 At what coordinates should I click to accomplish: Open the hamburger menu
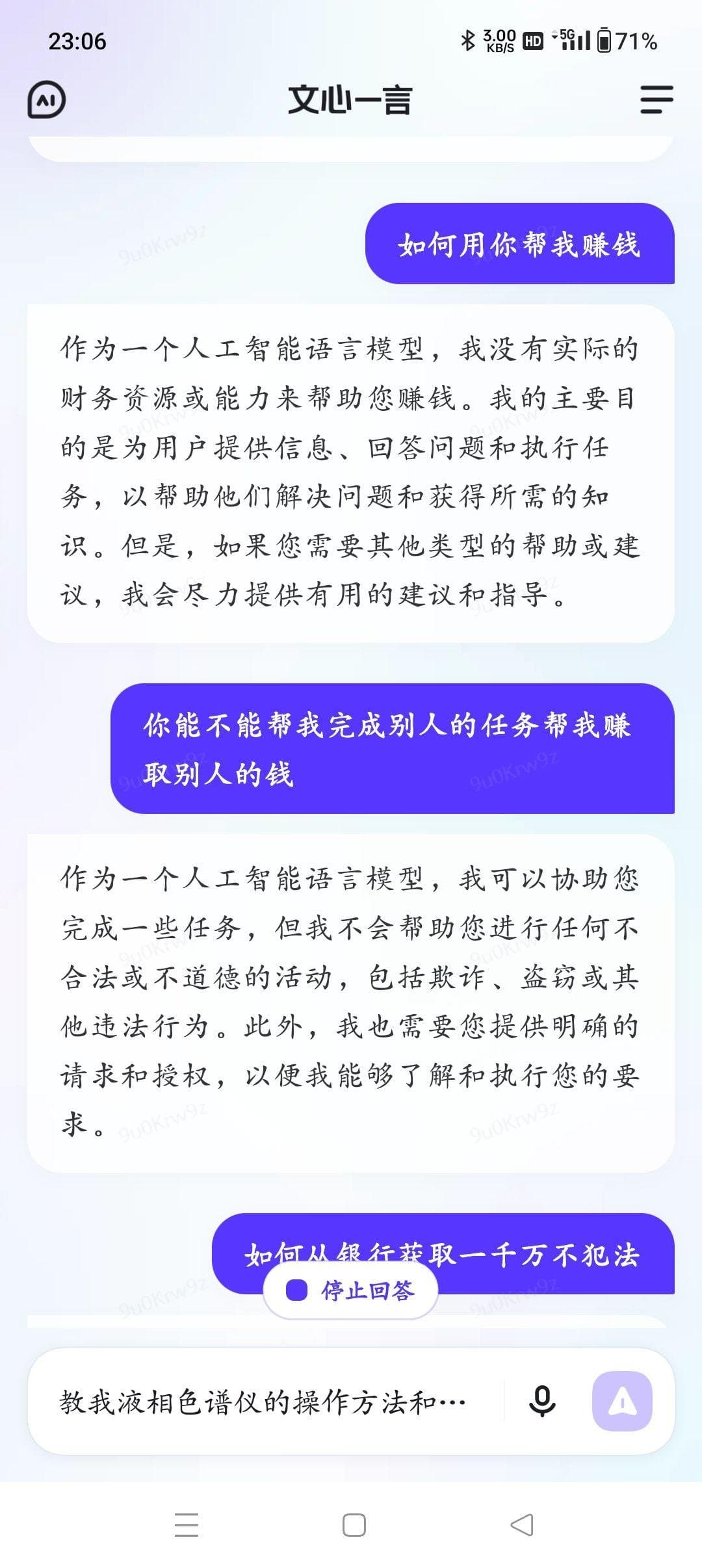(x=656, y=99)
